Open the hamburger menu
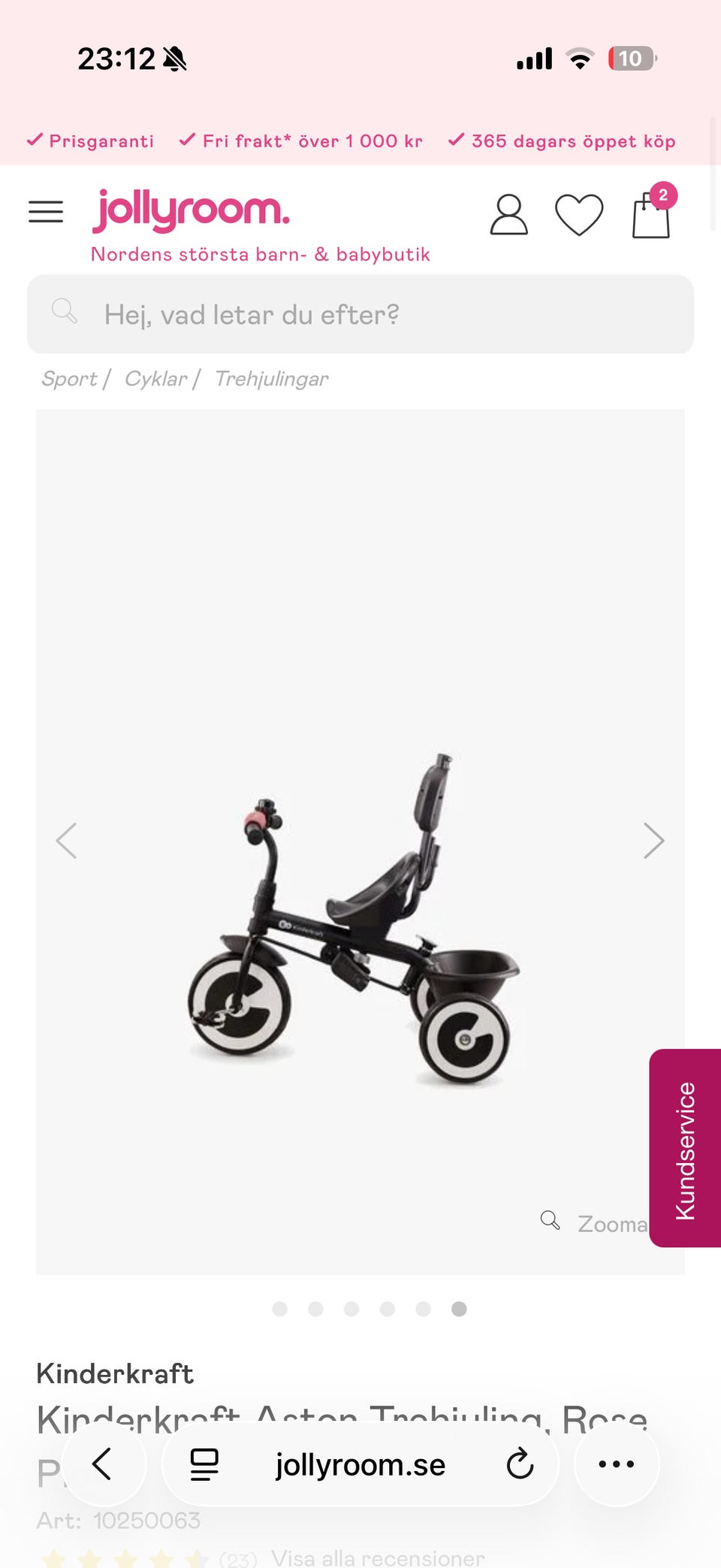This screenshot has height=1568, width=721. coord(46,212)
